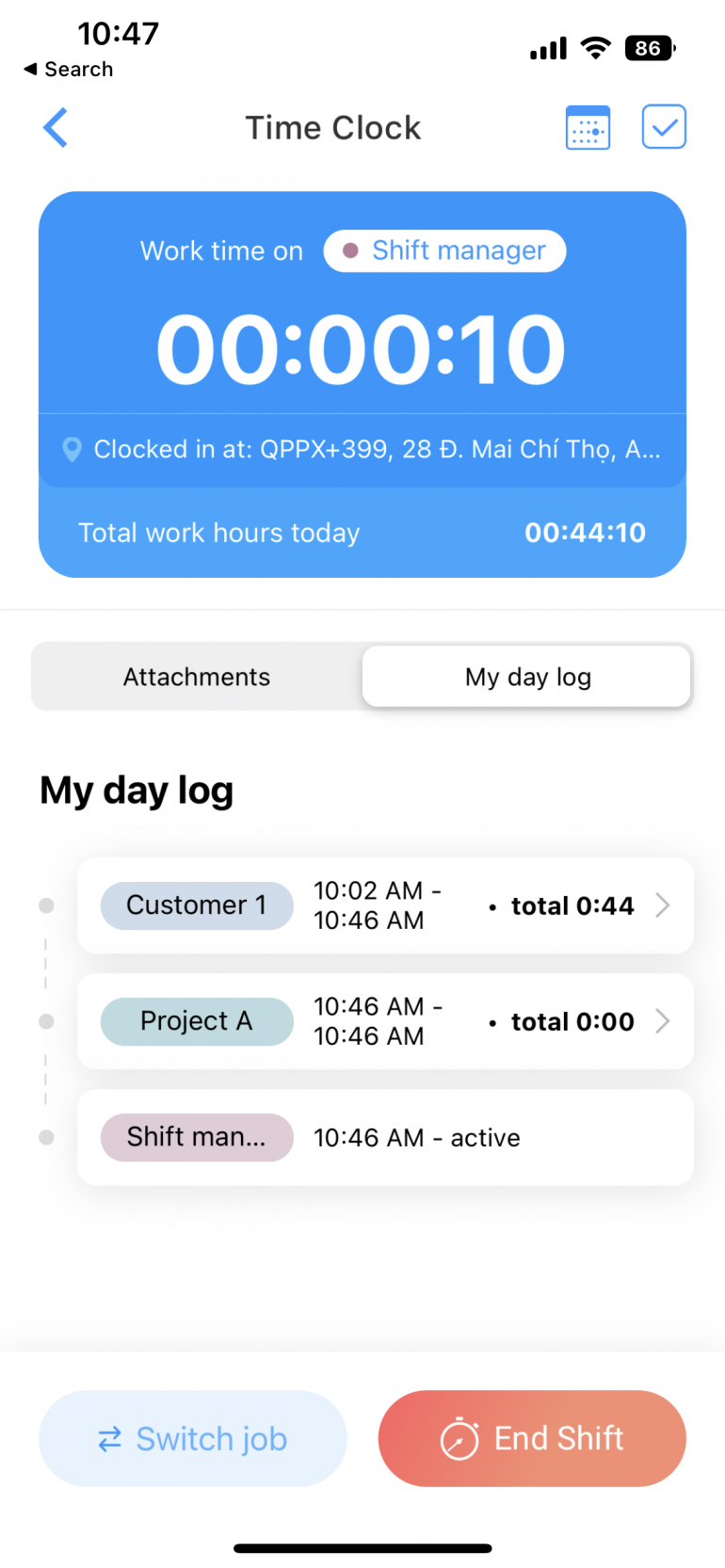Tap the blue back arrow icon

coord(55,127)
